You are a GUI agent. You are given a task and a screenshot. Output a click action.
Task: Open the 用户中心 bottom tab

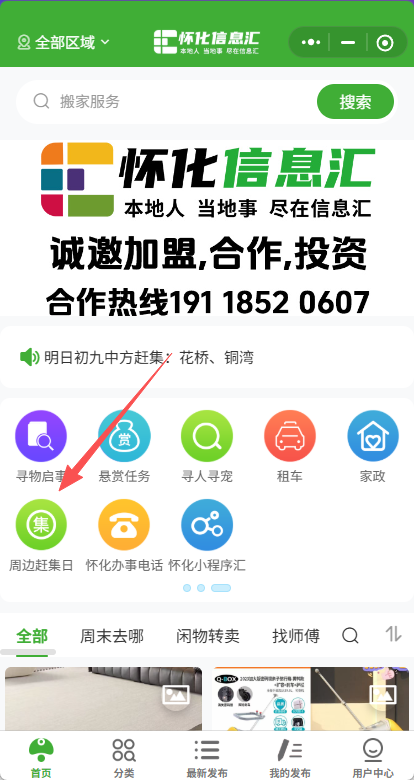[373, 758]
